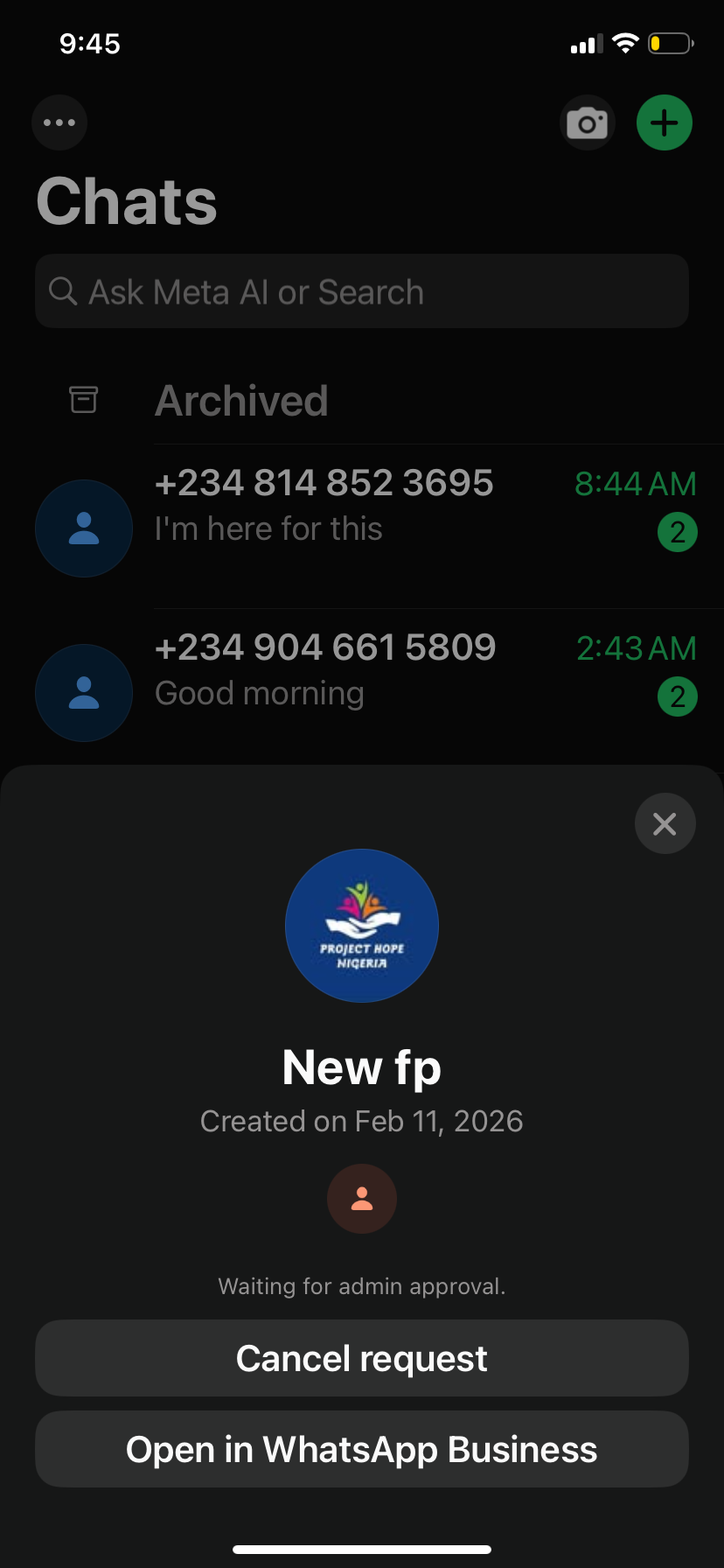Tap the Ask Meta AI or Search field
Screen dimensions: 724x1568
pos(361,291)
